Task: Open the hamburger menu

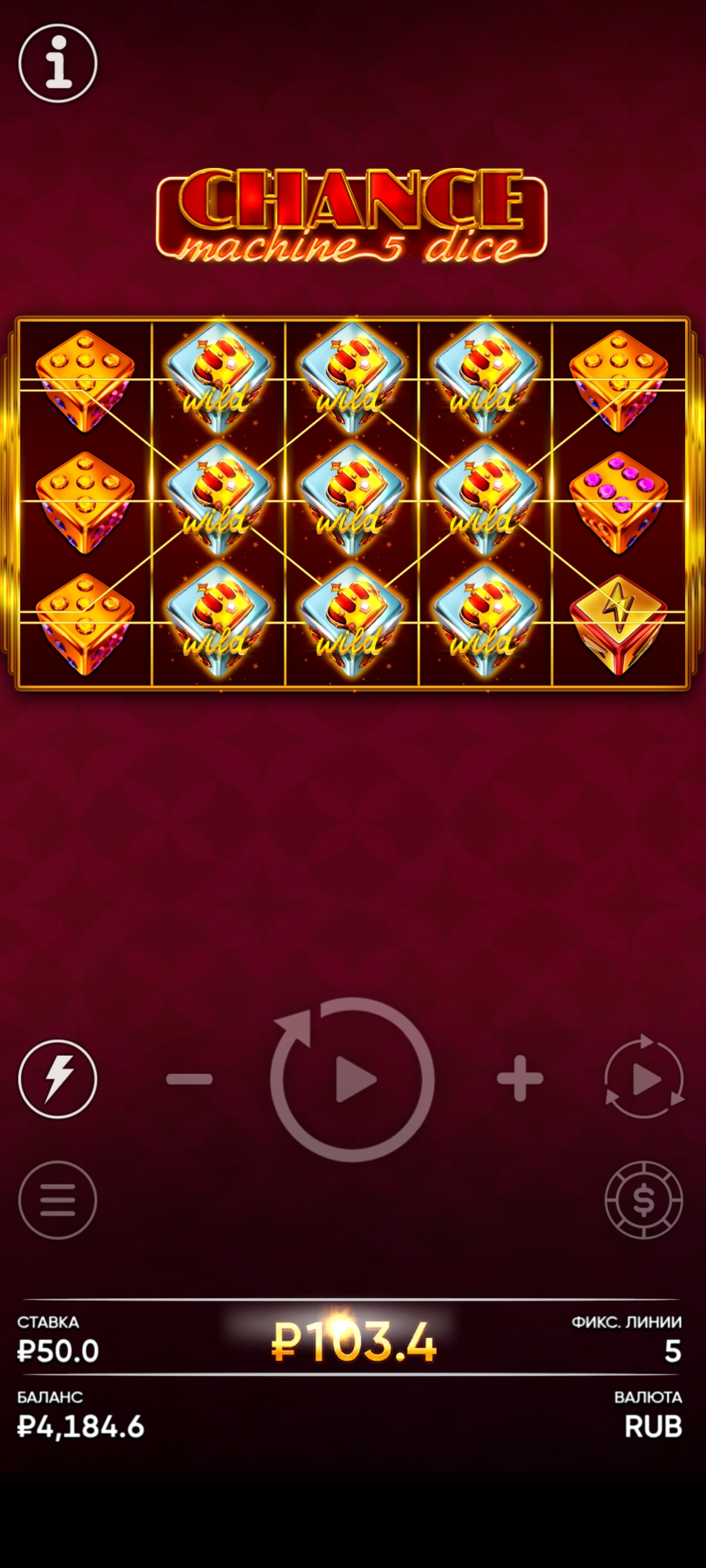Action: tap(58, 1200)
